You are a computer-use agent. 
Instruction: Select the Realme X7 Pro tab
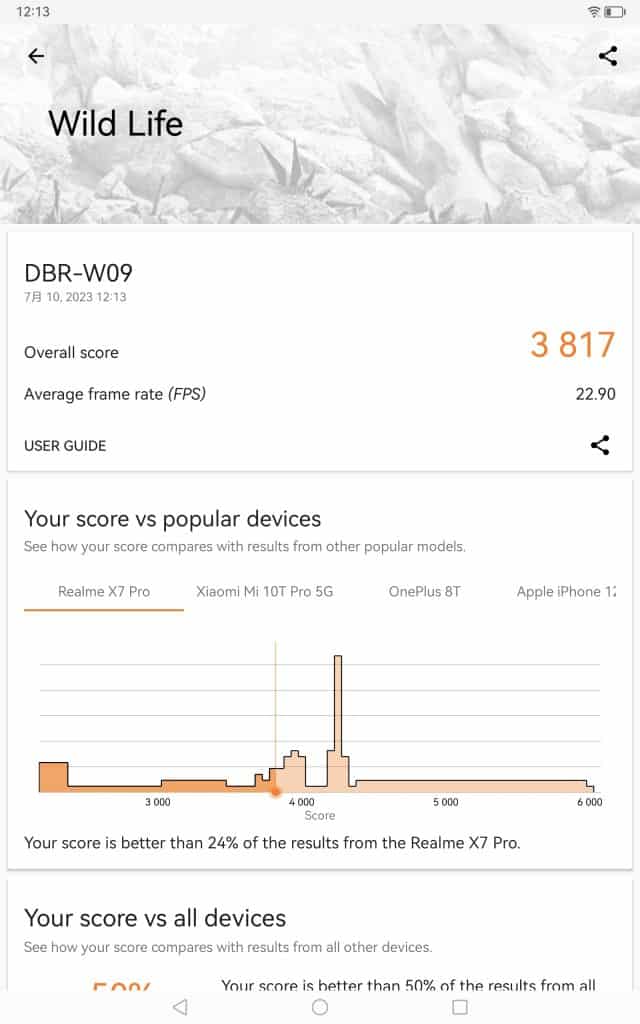[x=104, y=591]
